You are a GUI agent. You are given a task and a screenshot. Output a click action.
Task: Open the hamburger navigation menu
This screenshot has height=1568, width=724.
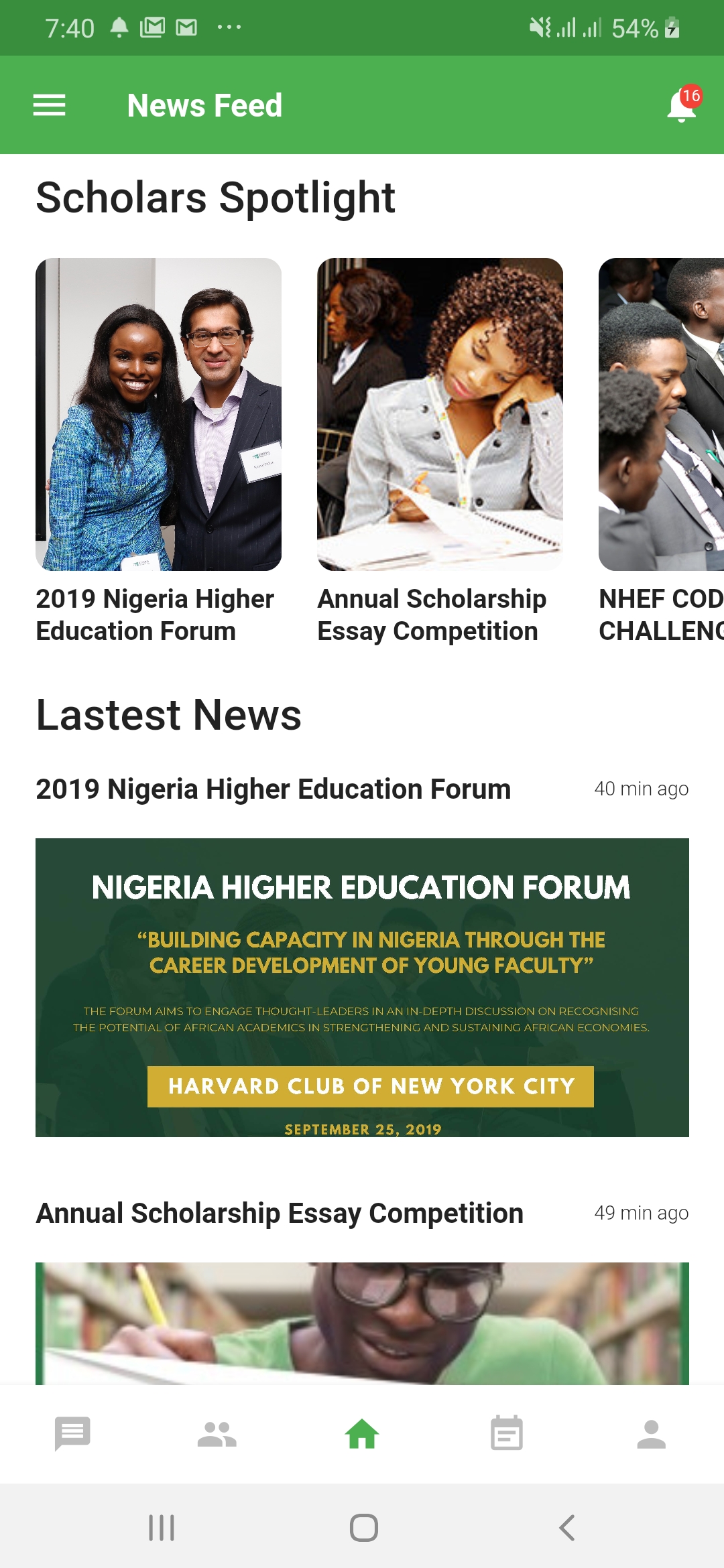(50, 105)
